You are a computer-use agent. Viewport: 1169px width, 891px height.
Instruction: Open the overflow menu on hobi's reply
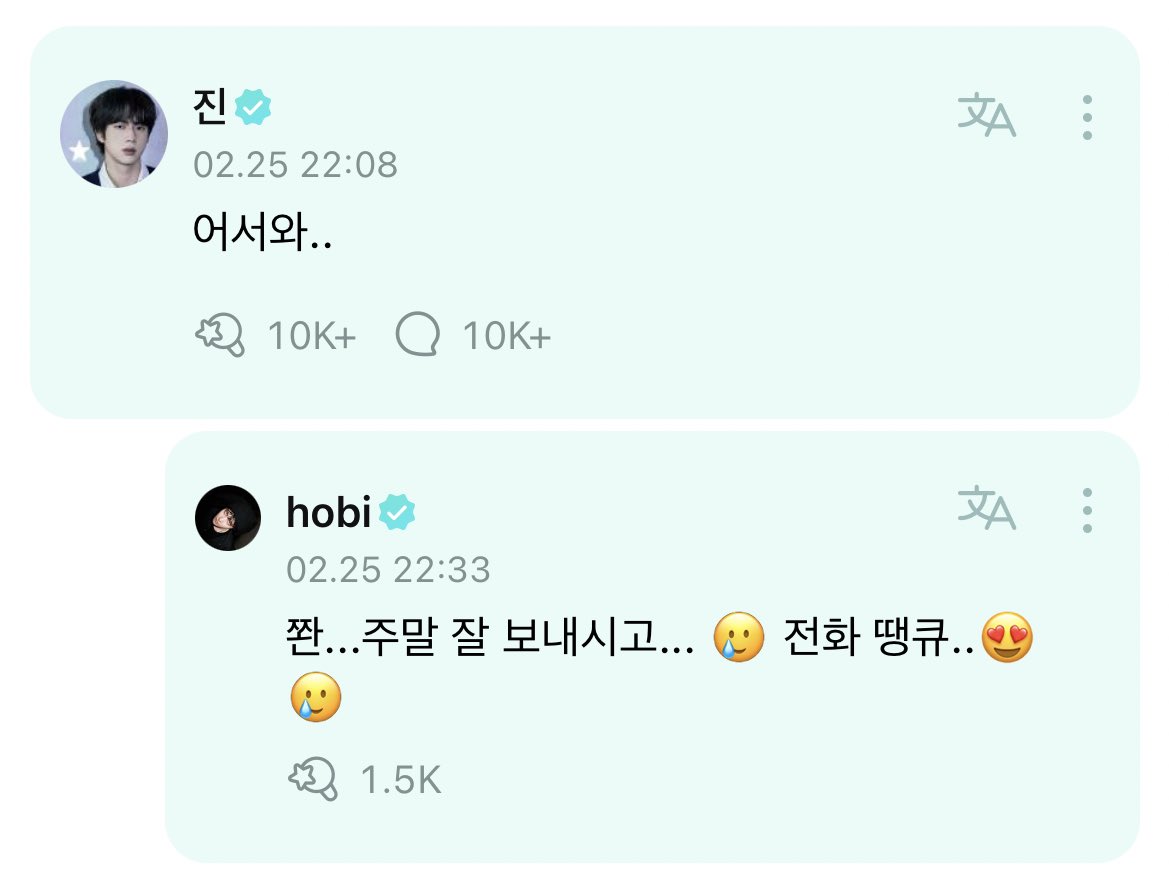pos(1087,510)
